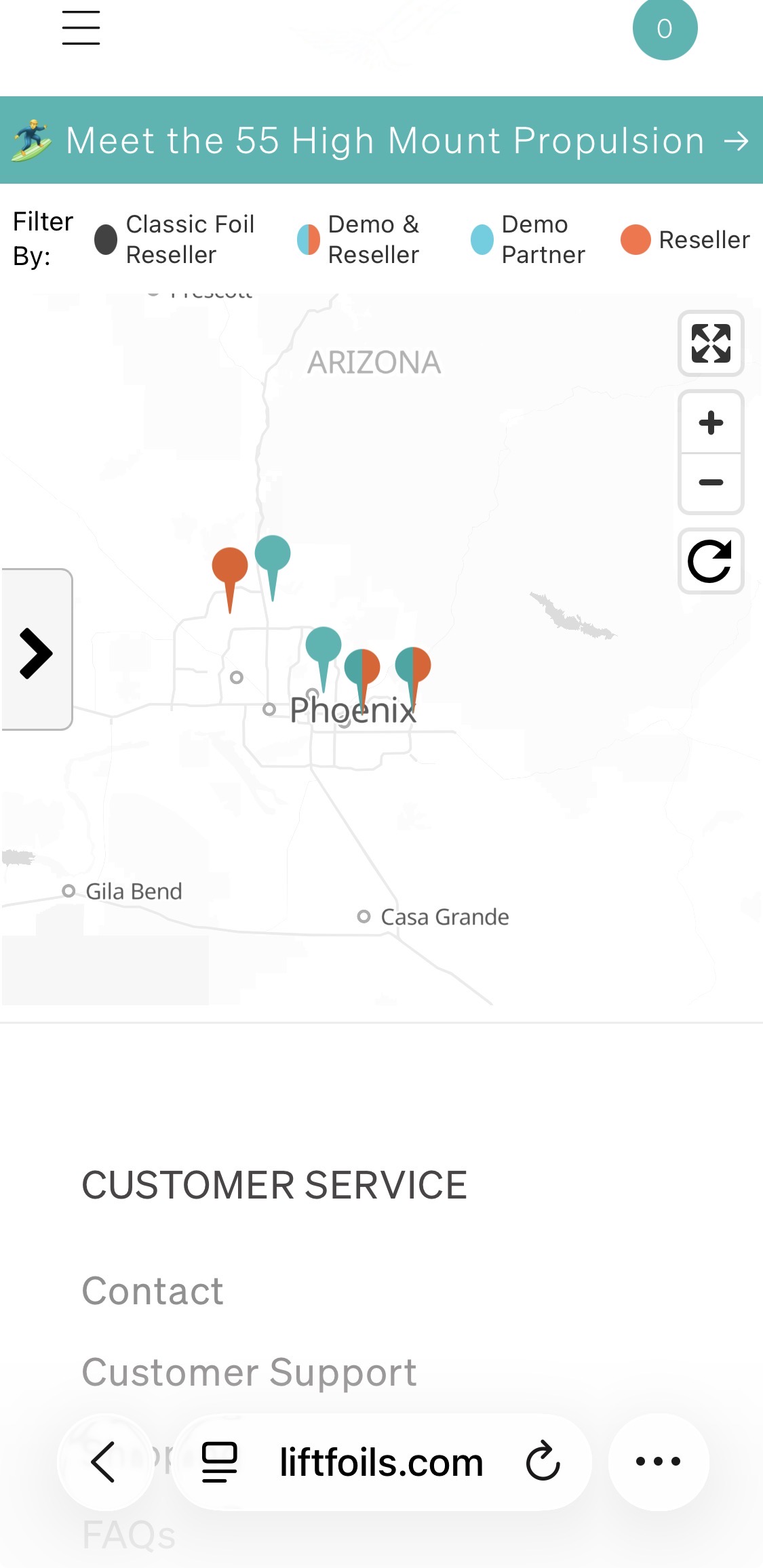763x1568 pixels.
Task: Filter by Demo Partner
Action: click(x=529, y=239)
